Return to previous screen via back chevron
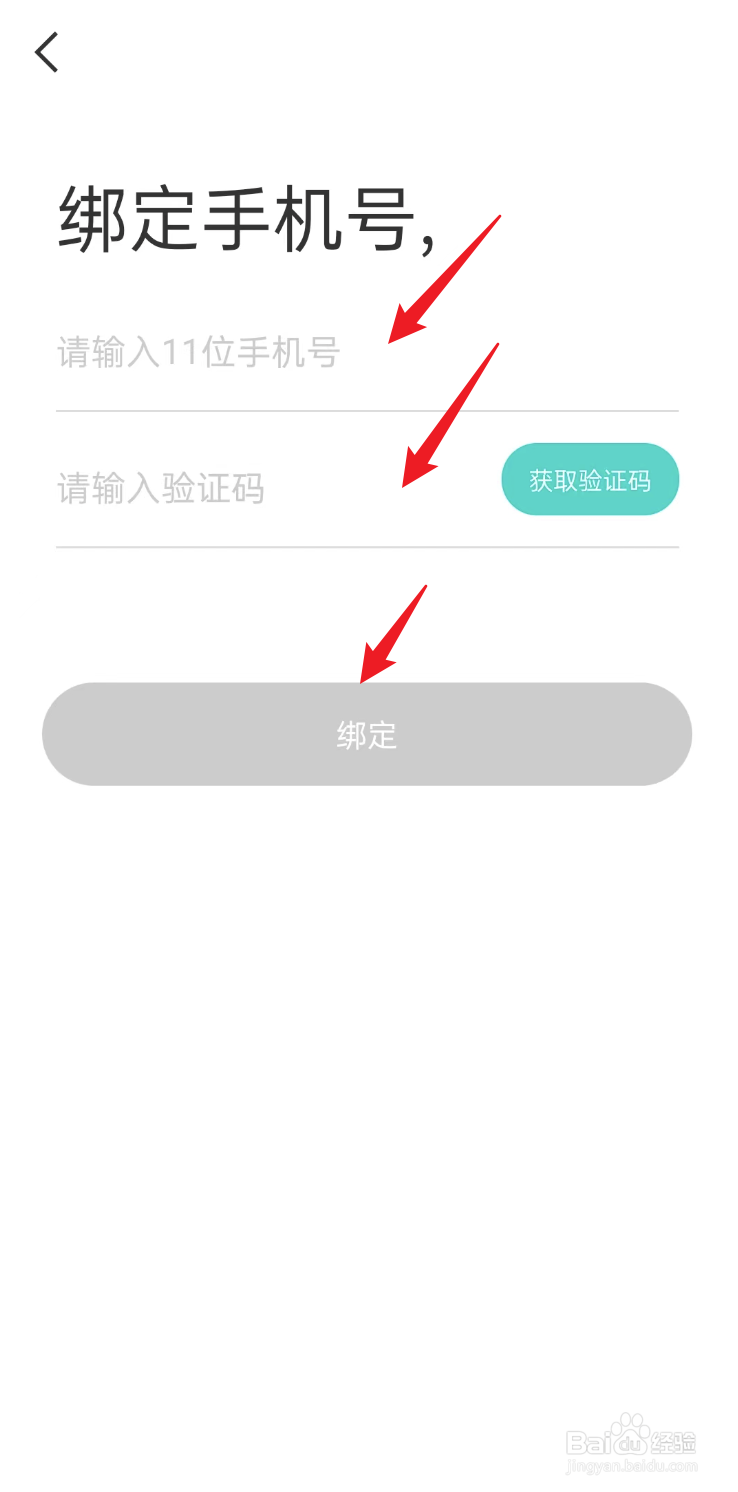 (x=47, y=52)
